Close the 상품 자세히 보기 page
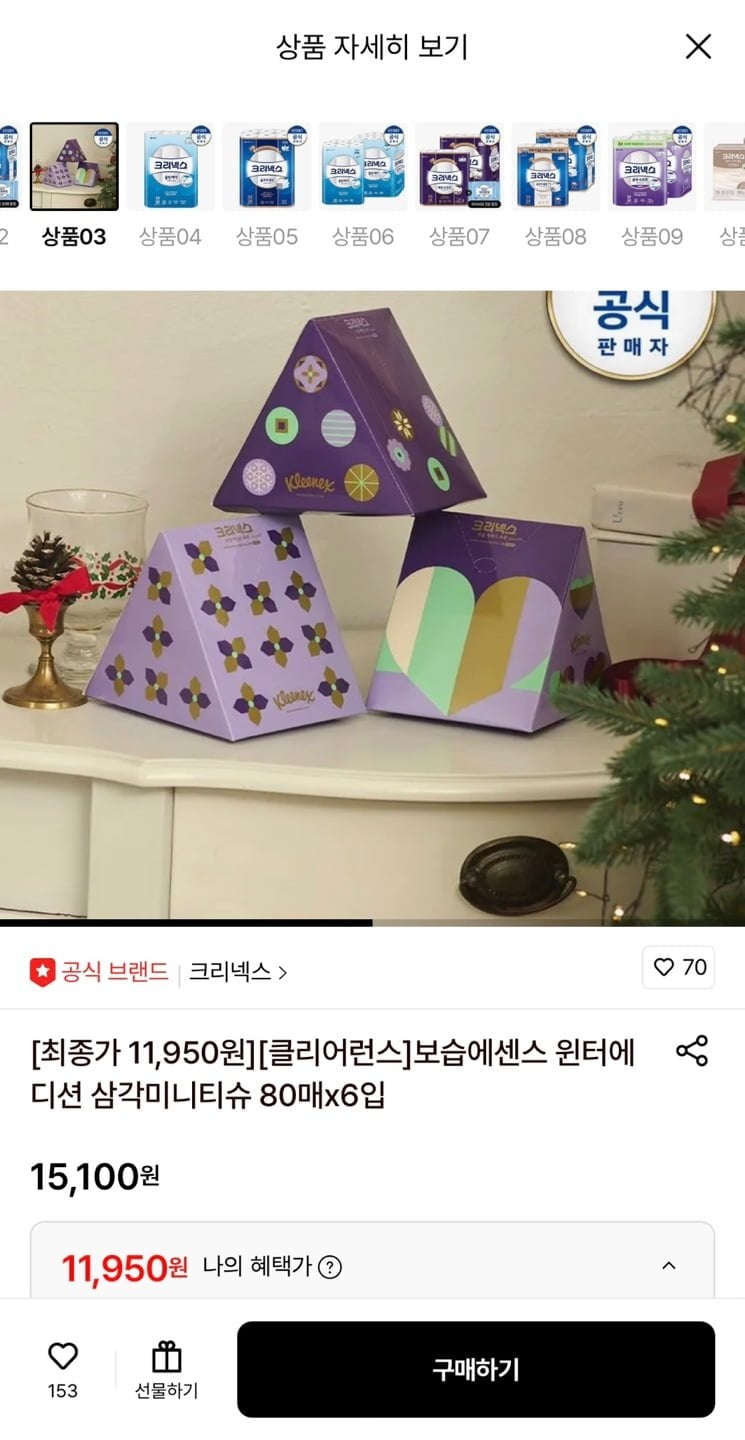This screenshot has height=1440, width=745. (697, 46)
